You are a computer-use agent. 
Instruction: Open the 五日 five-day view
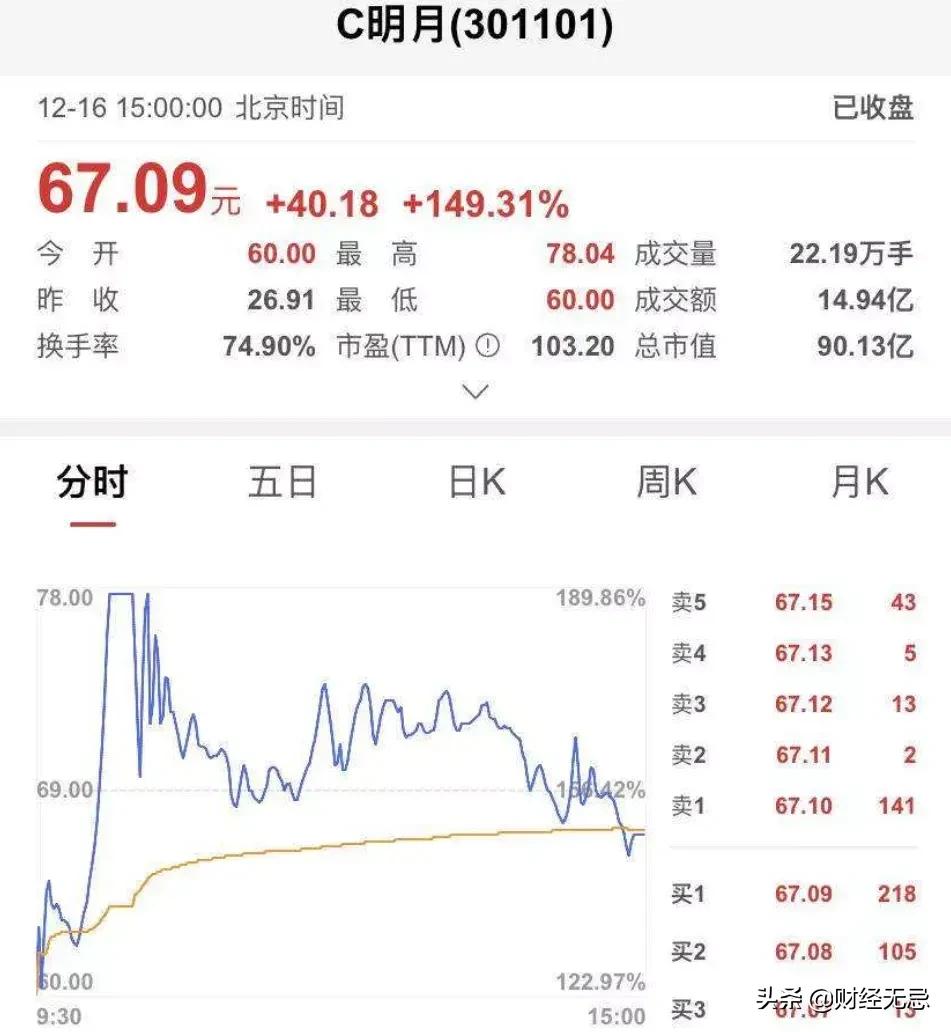[x=283, y=482]
